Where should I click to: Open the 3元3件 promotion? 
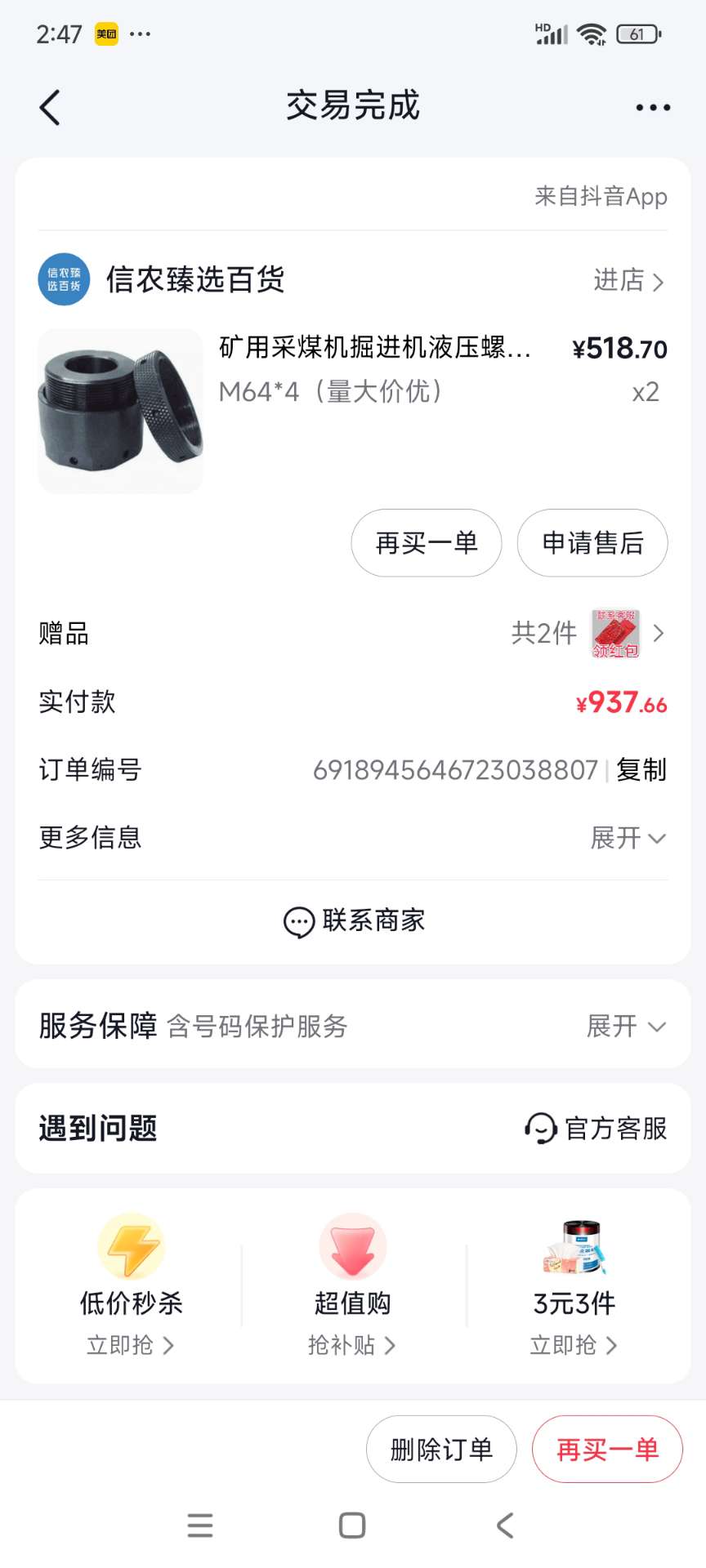point(574,1284)
